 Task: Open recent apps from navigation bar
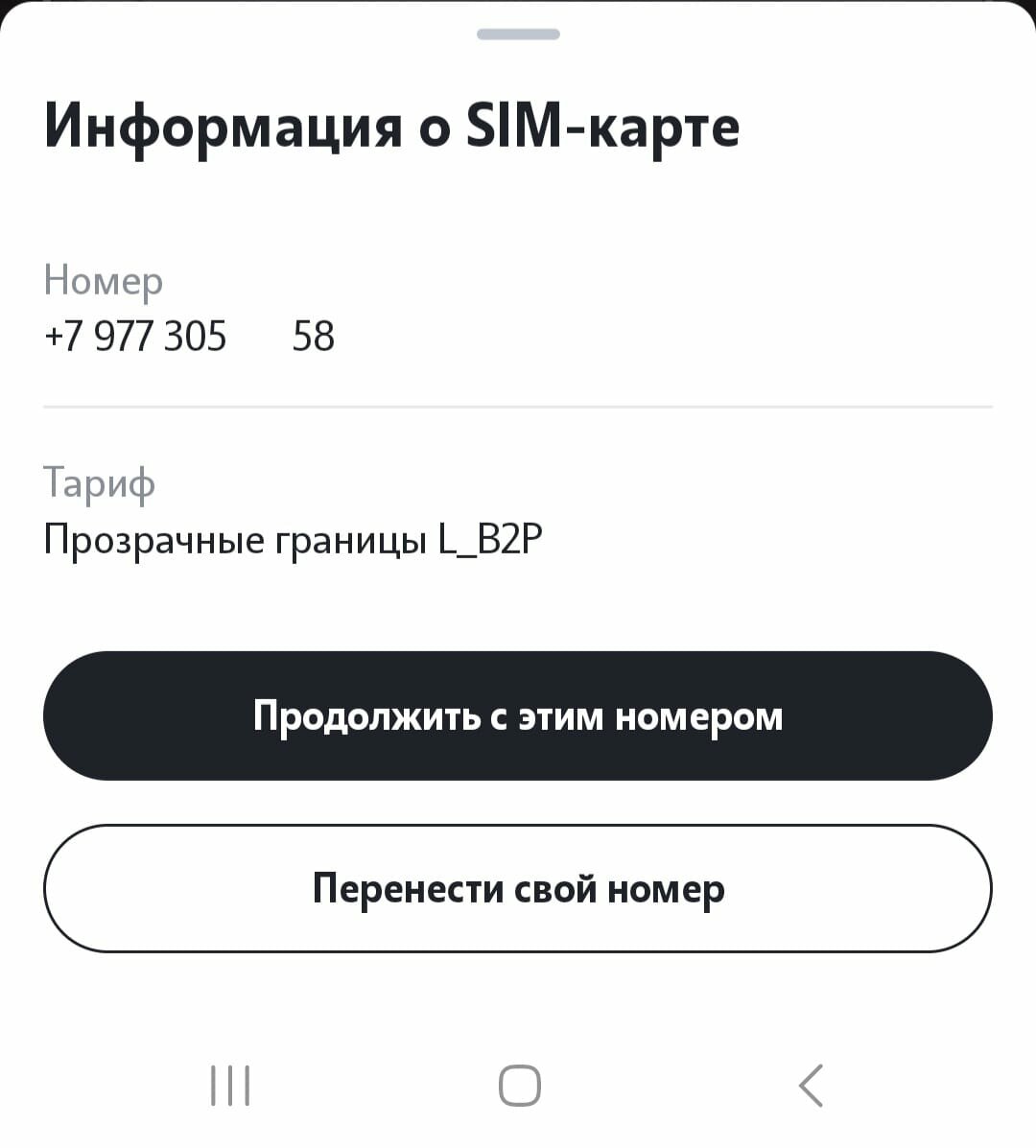coord(230,1086)
